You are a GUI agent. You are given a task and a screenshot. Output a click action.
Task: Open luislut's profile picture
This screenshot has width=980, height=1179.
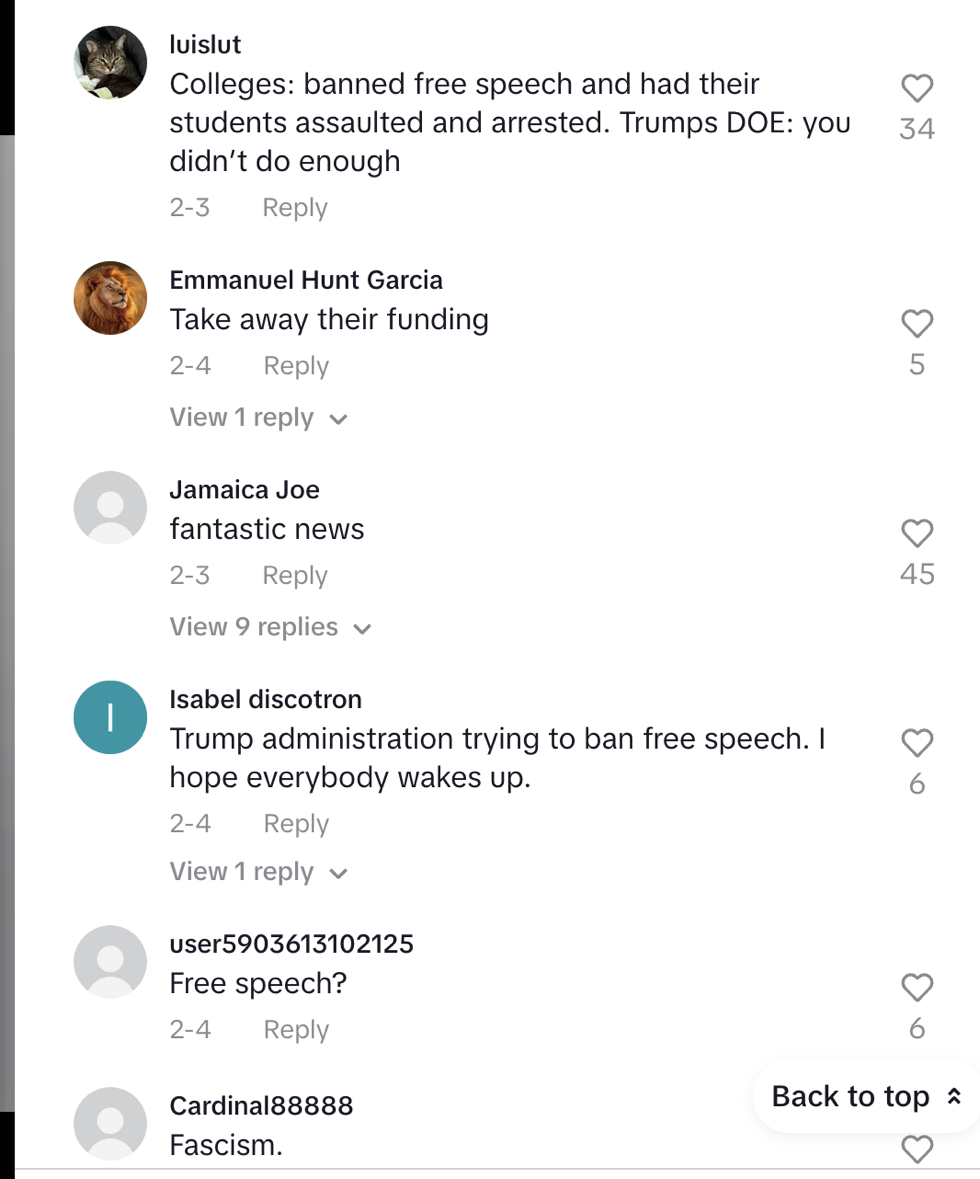click(110, 62)
